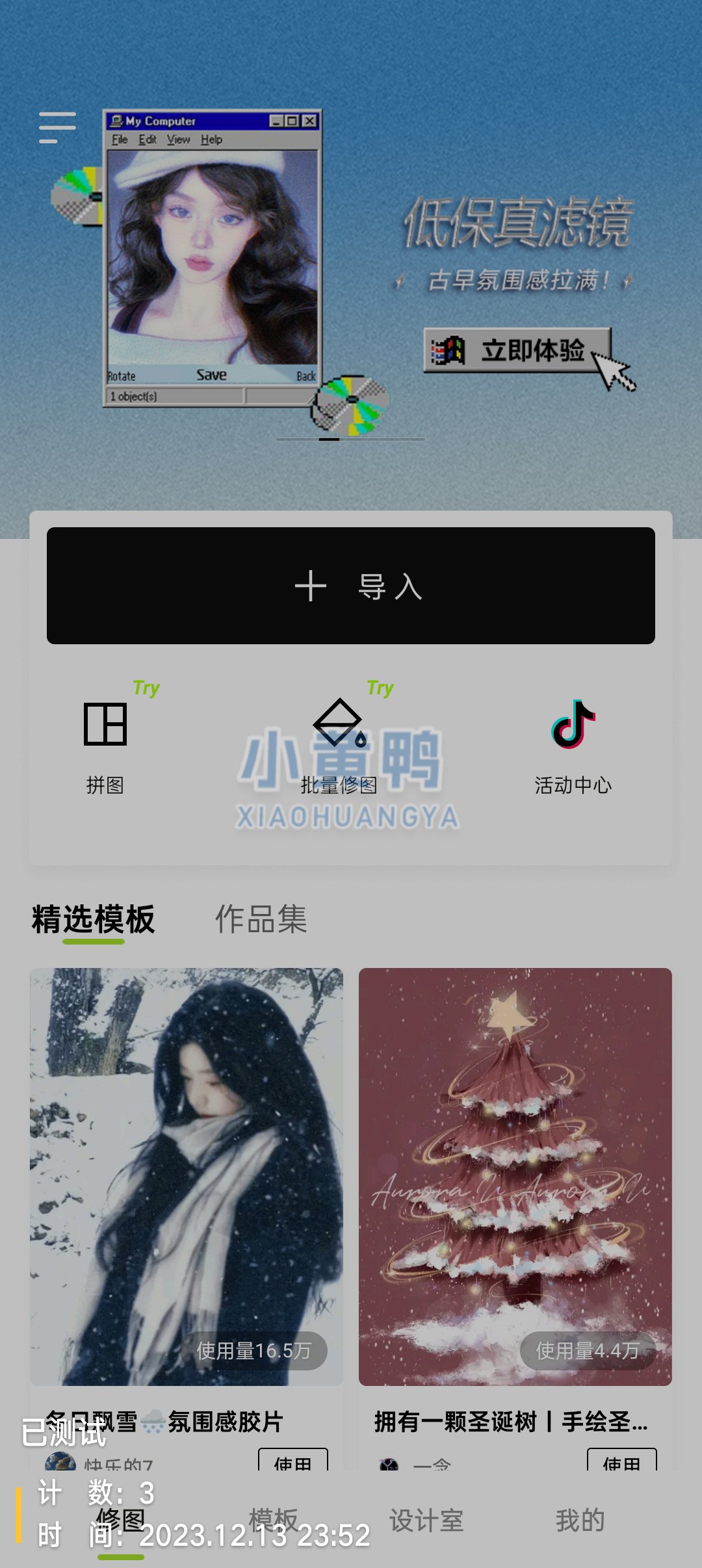
Task: Tap 导入 to import a photo
Action: click(x=351, y=586)
